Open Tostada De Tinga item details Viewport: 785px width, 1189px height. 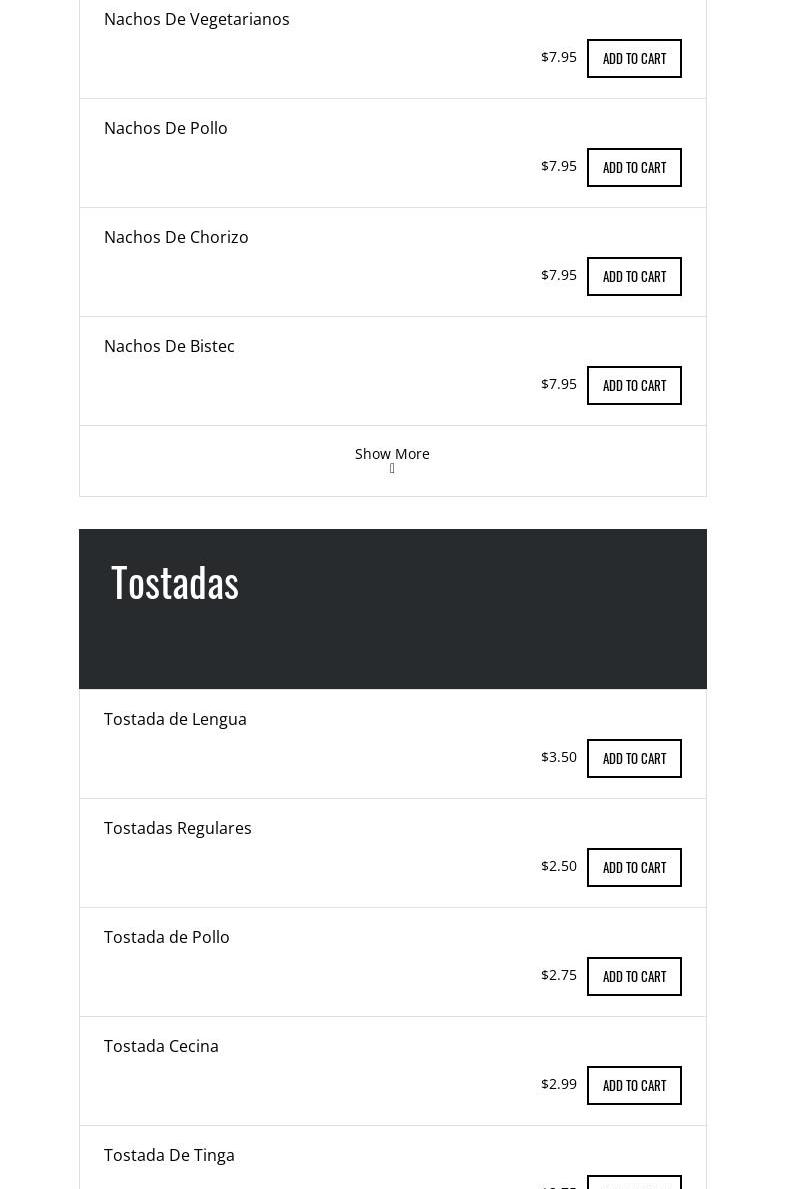pos(169,1155)
